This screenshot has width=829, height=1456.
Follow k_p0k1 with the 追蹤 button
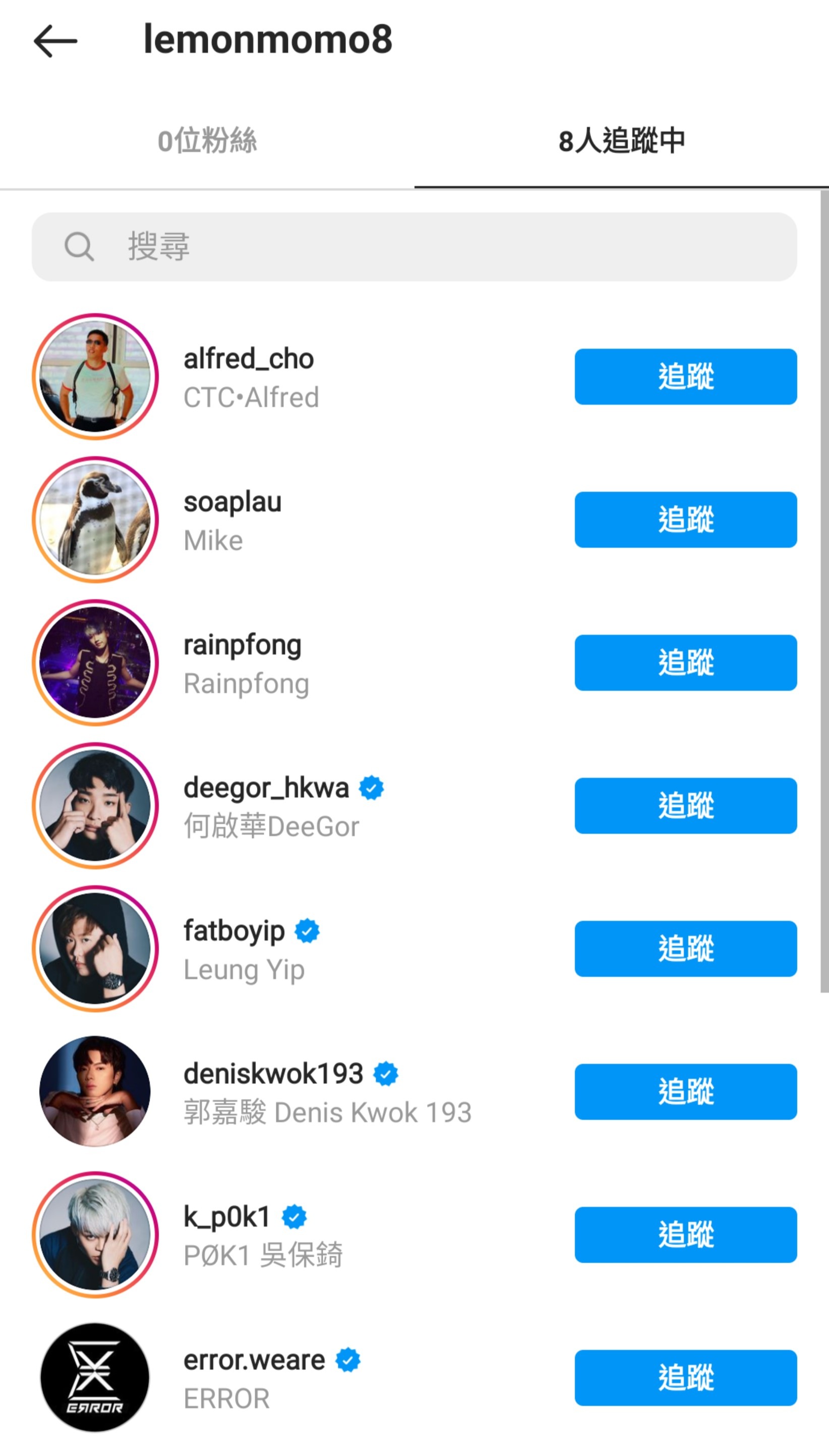(685, 1235)
